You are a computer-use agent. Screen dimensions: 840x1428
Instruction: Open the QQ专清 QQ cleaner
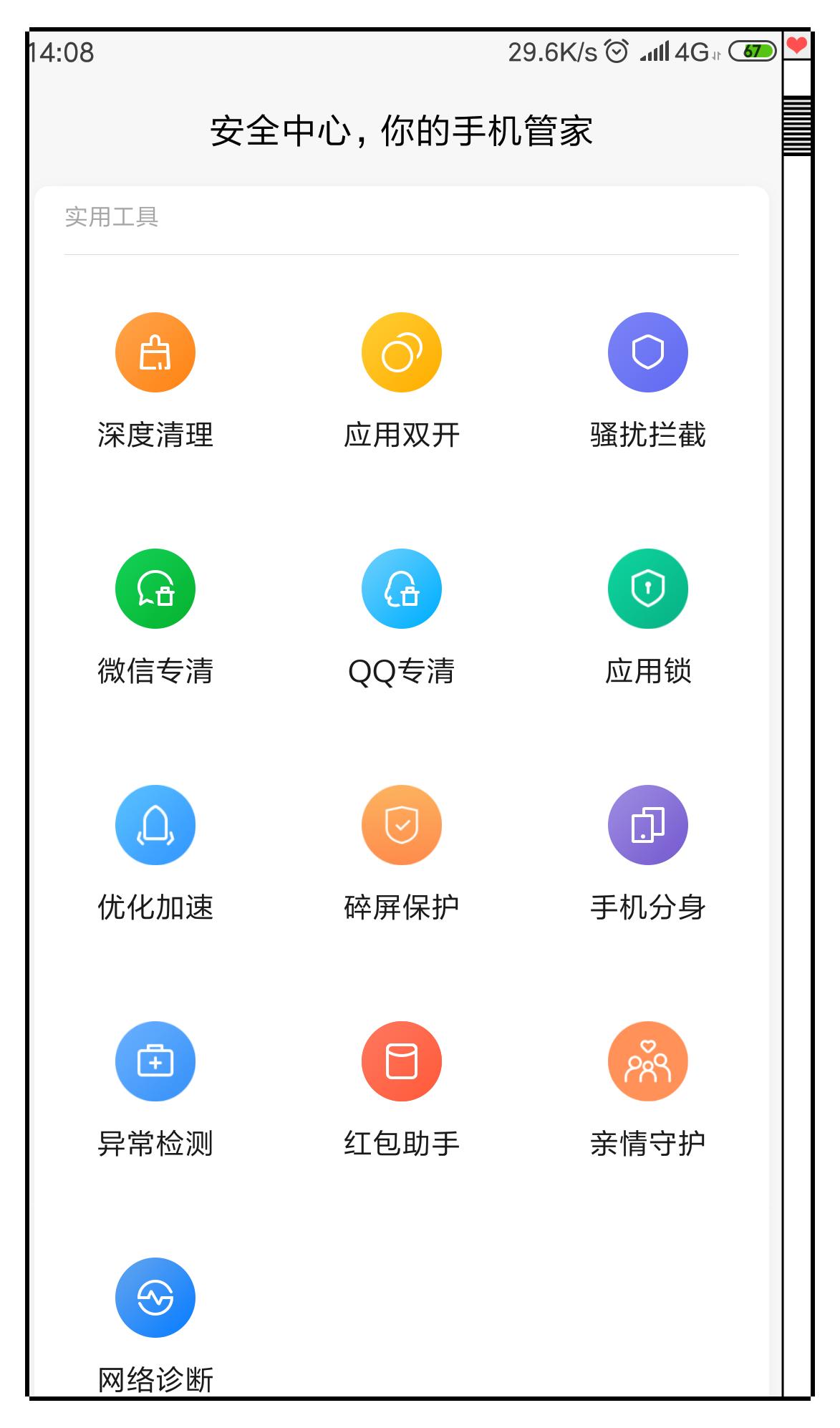[402, 589]
